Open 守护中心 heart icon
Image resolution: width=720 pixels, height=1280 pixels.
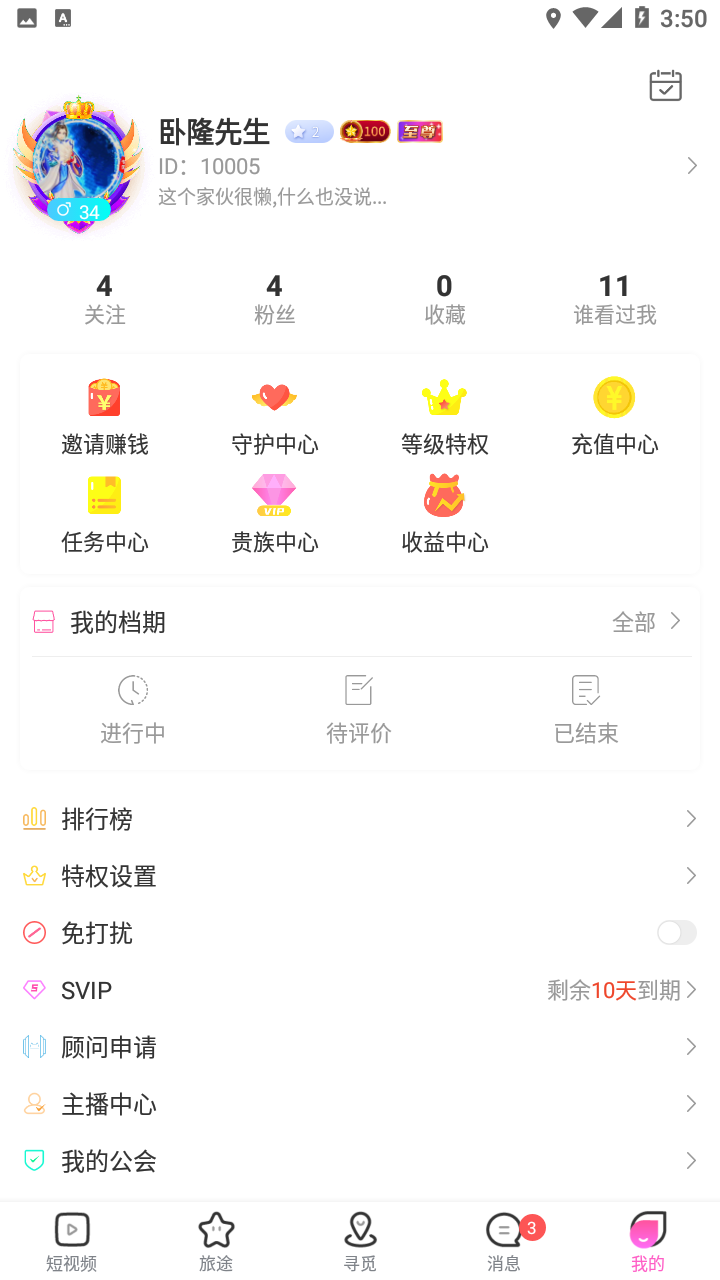click(x=274, y=397)
